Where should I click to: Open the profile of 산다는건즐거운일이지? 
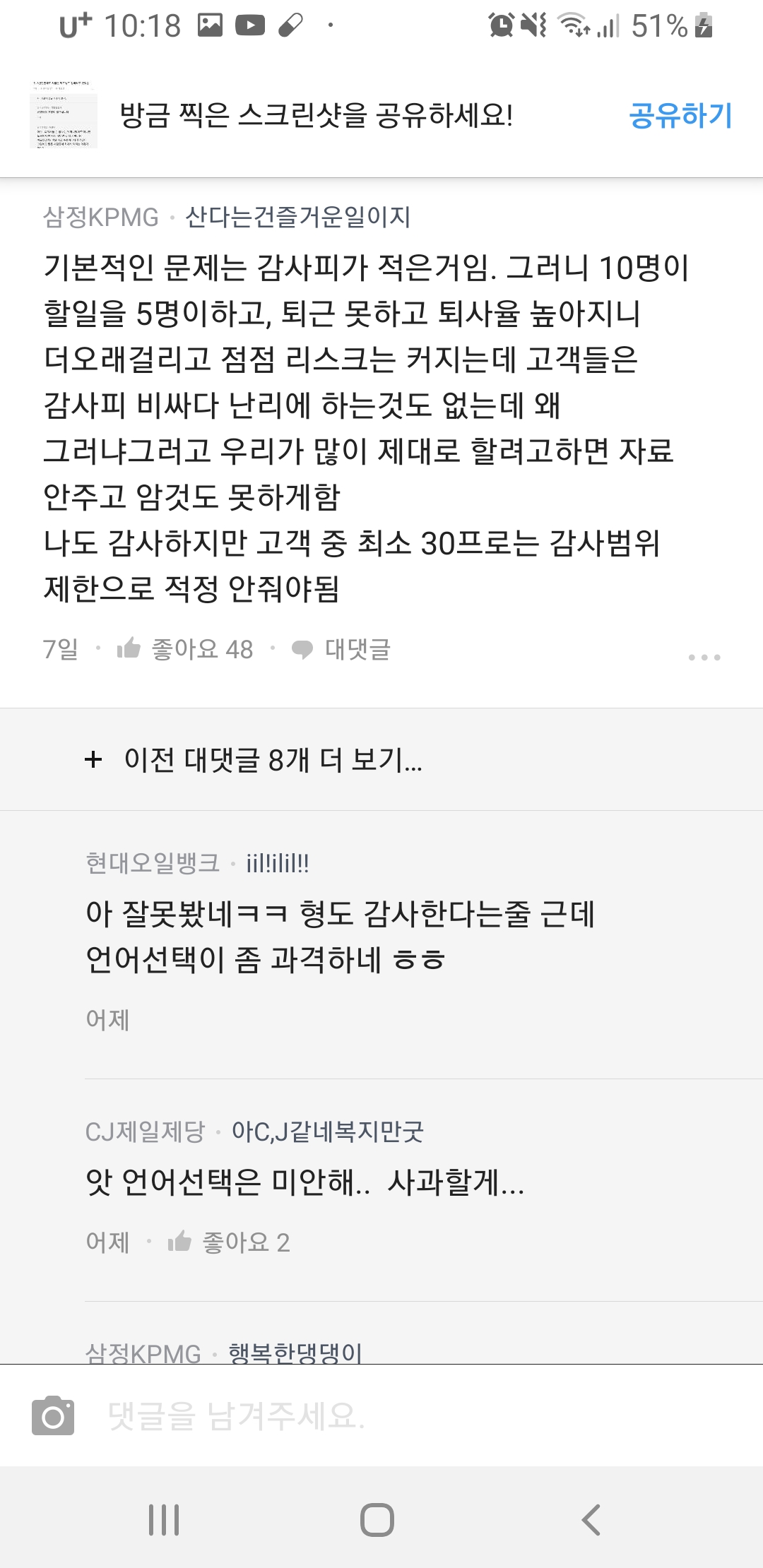pyautogui.click(x=297, y=217)
